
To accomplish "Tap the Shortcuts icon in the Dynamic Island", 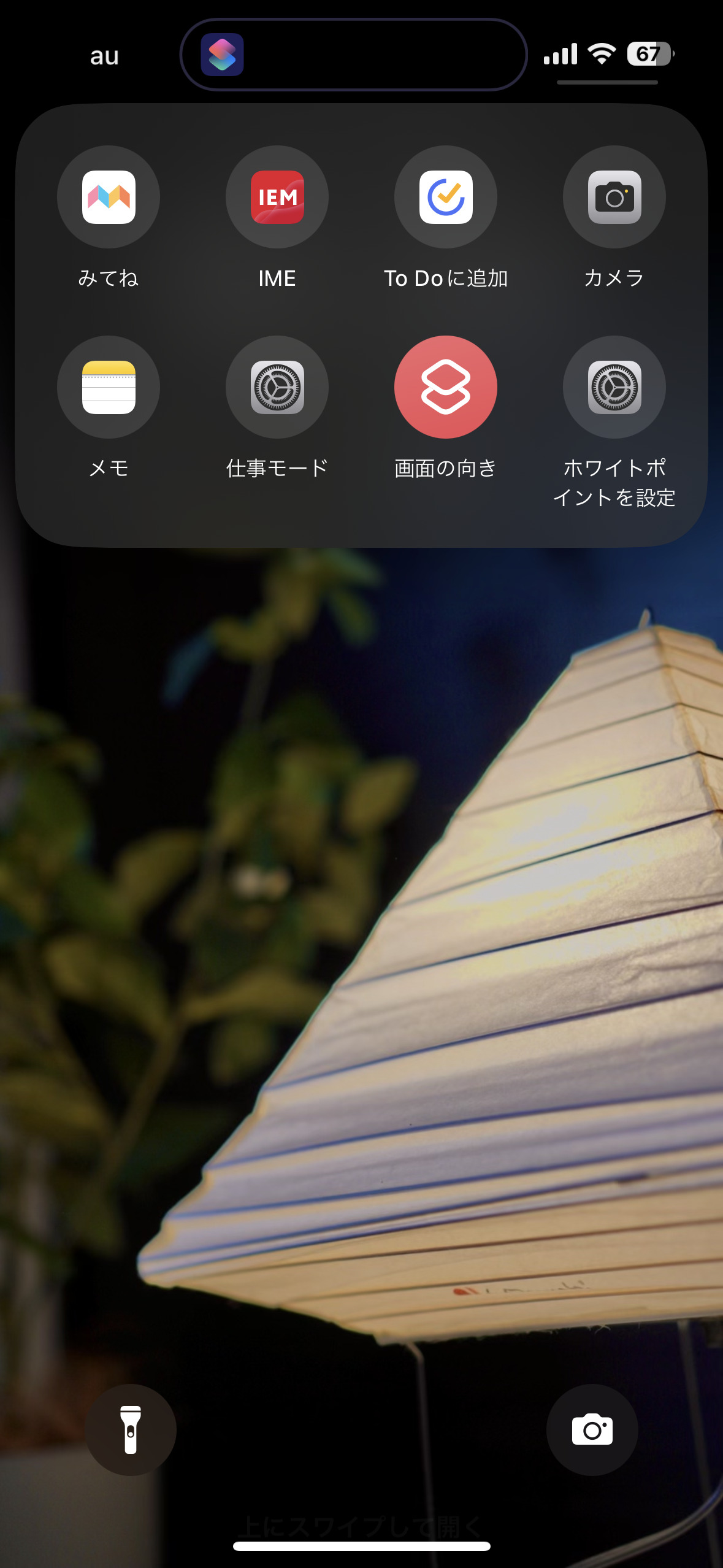I will coord(222,55).
